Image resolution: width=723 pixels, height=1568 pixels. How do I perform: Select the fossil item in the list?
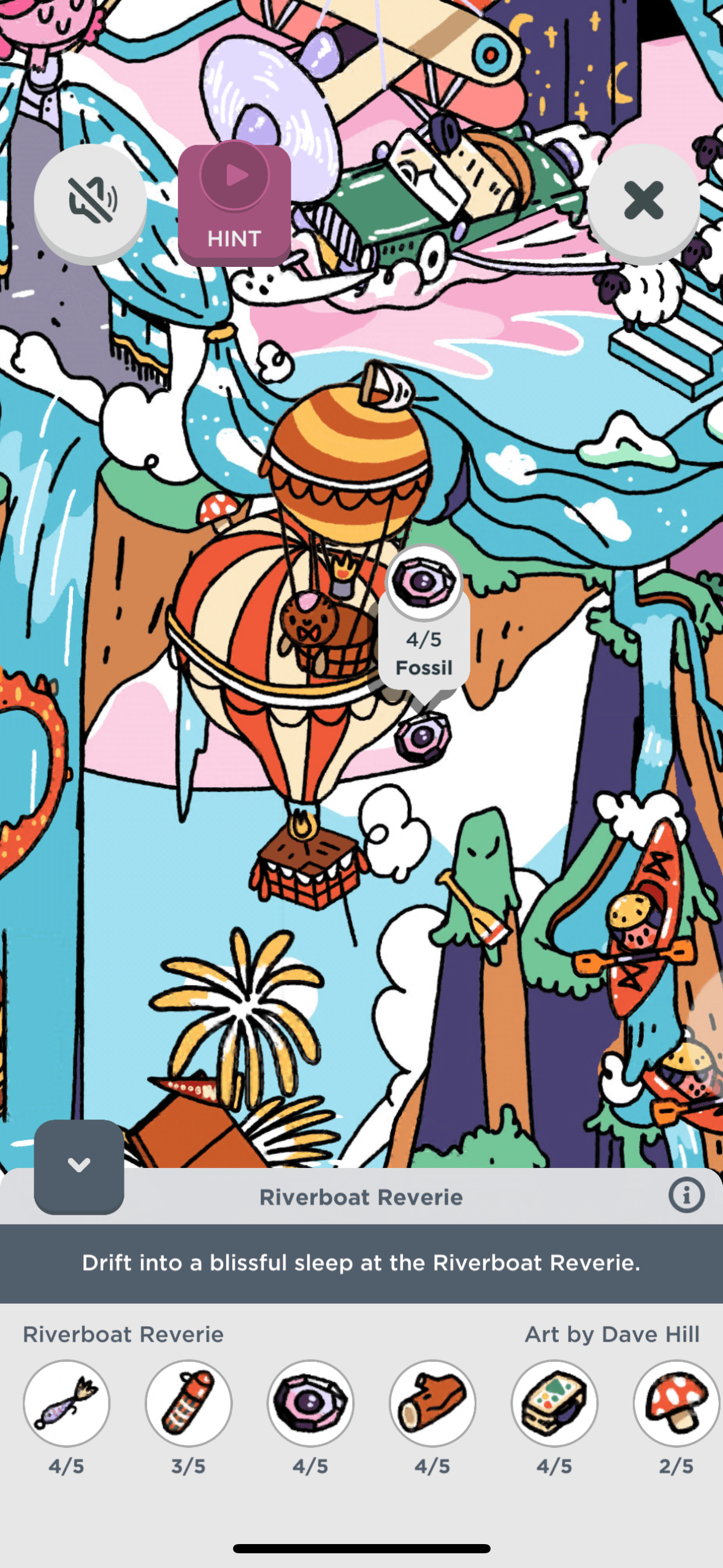(310, 1402)
